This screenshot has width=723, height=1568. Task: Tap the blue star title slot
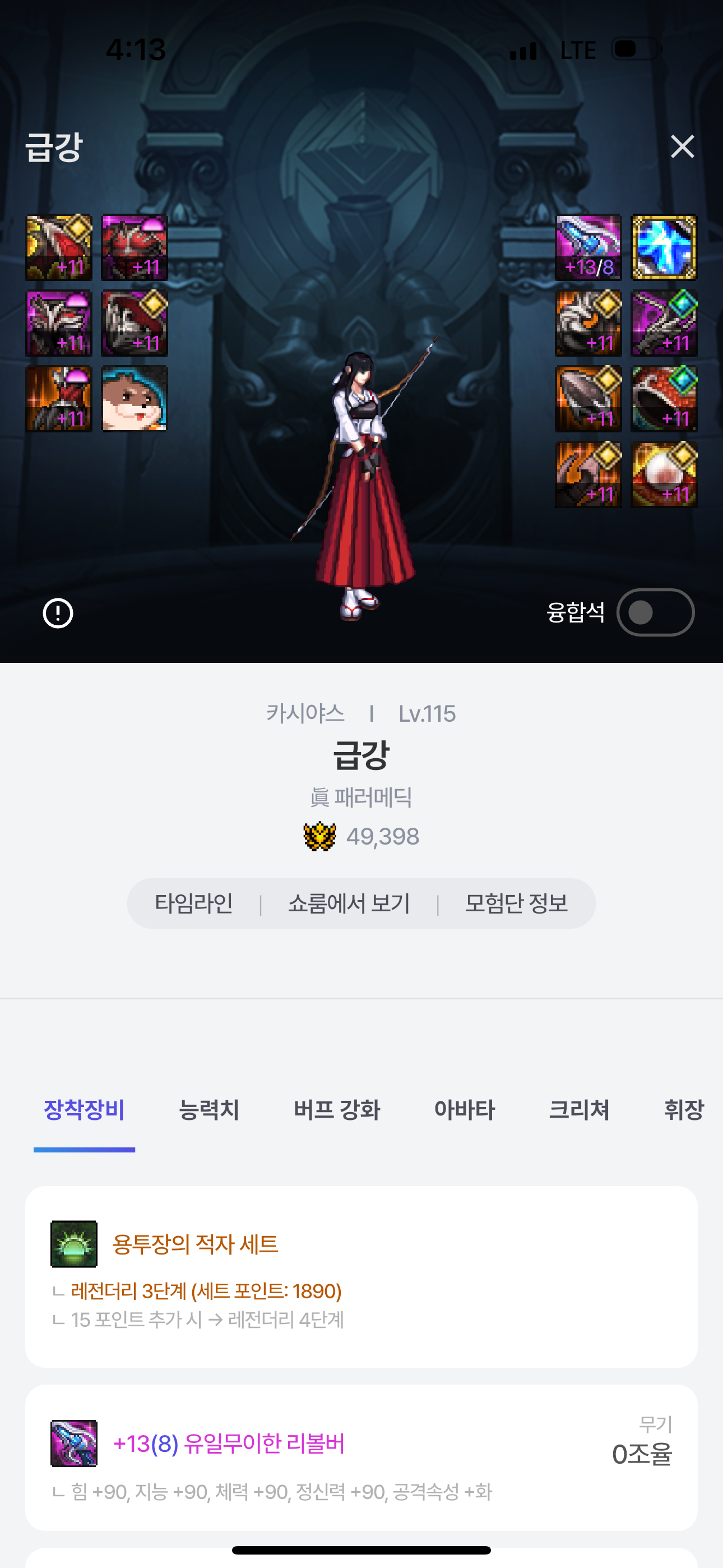[664, 247]
